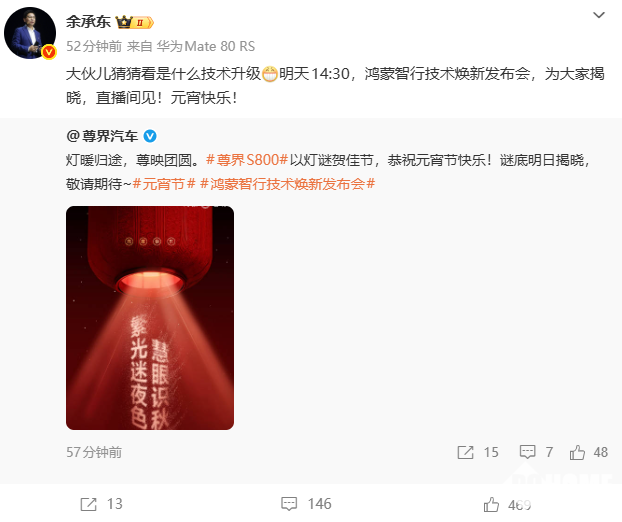Open 余承东's profile avatar

30,34
